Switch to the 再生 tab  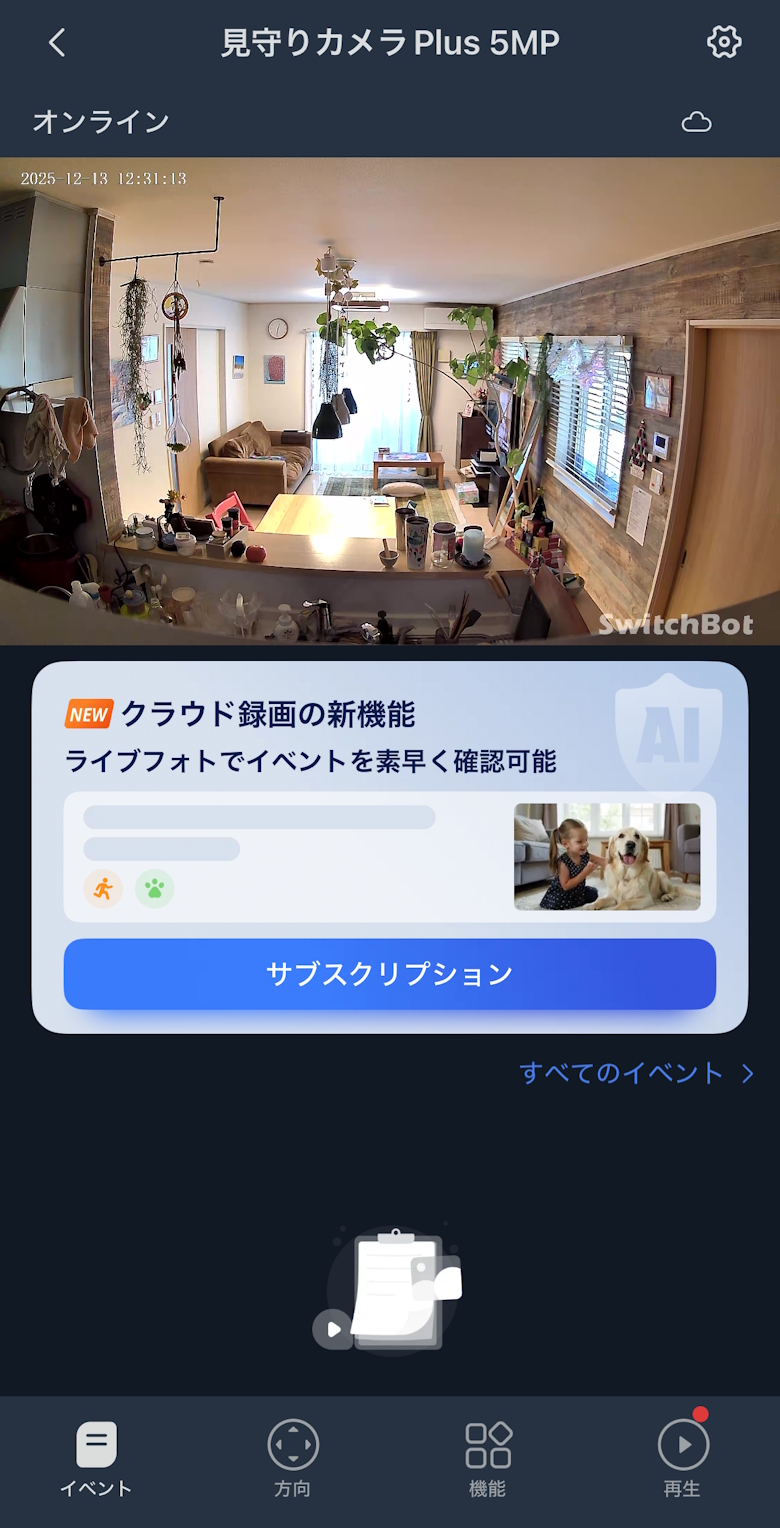tap(683, 1459)
